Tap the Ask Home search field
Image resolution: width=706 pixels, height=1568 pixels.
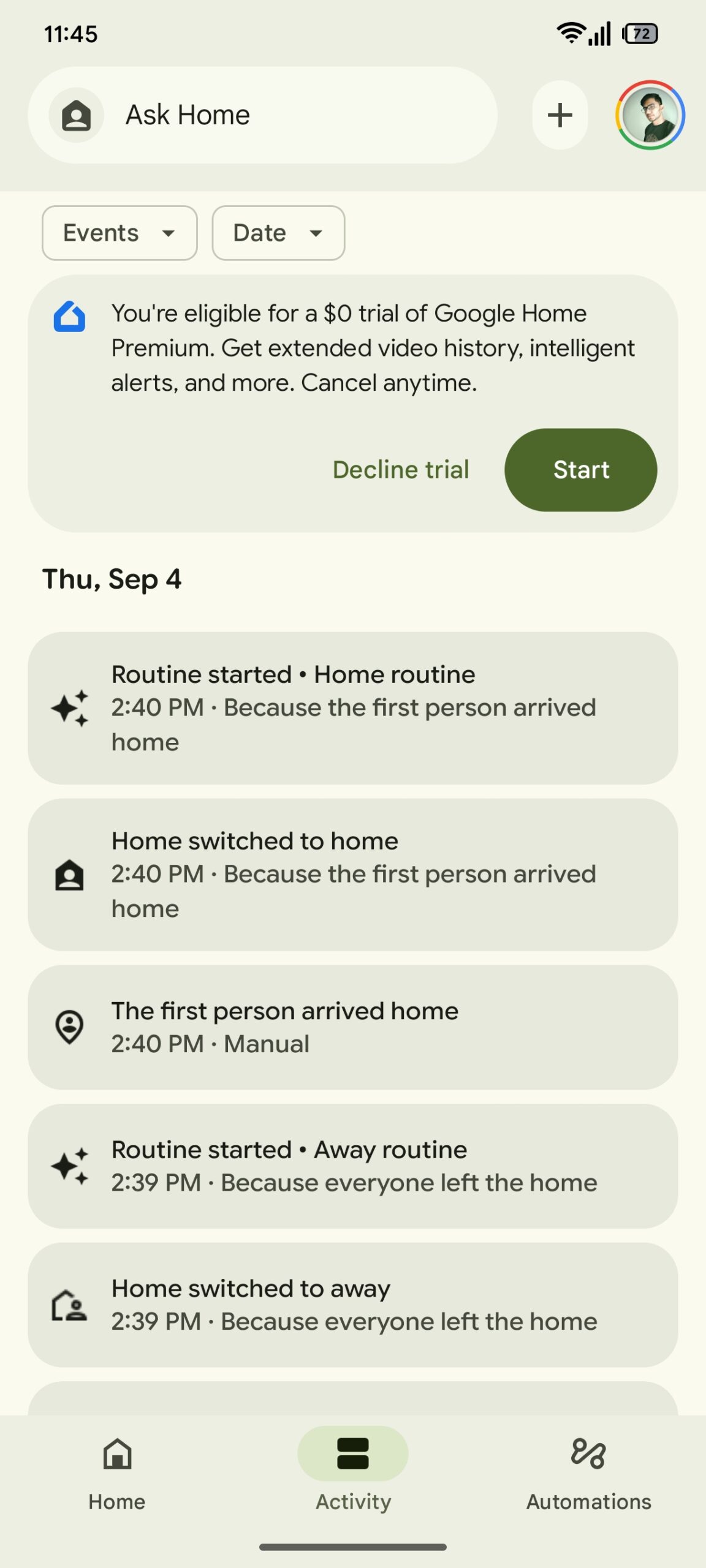262,115
